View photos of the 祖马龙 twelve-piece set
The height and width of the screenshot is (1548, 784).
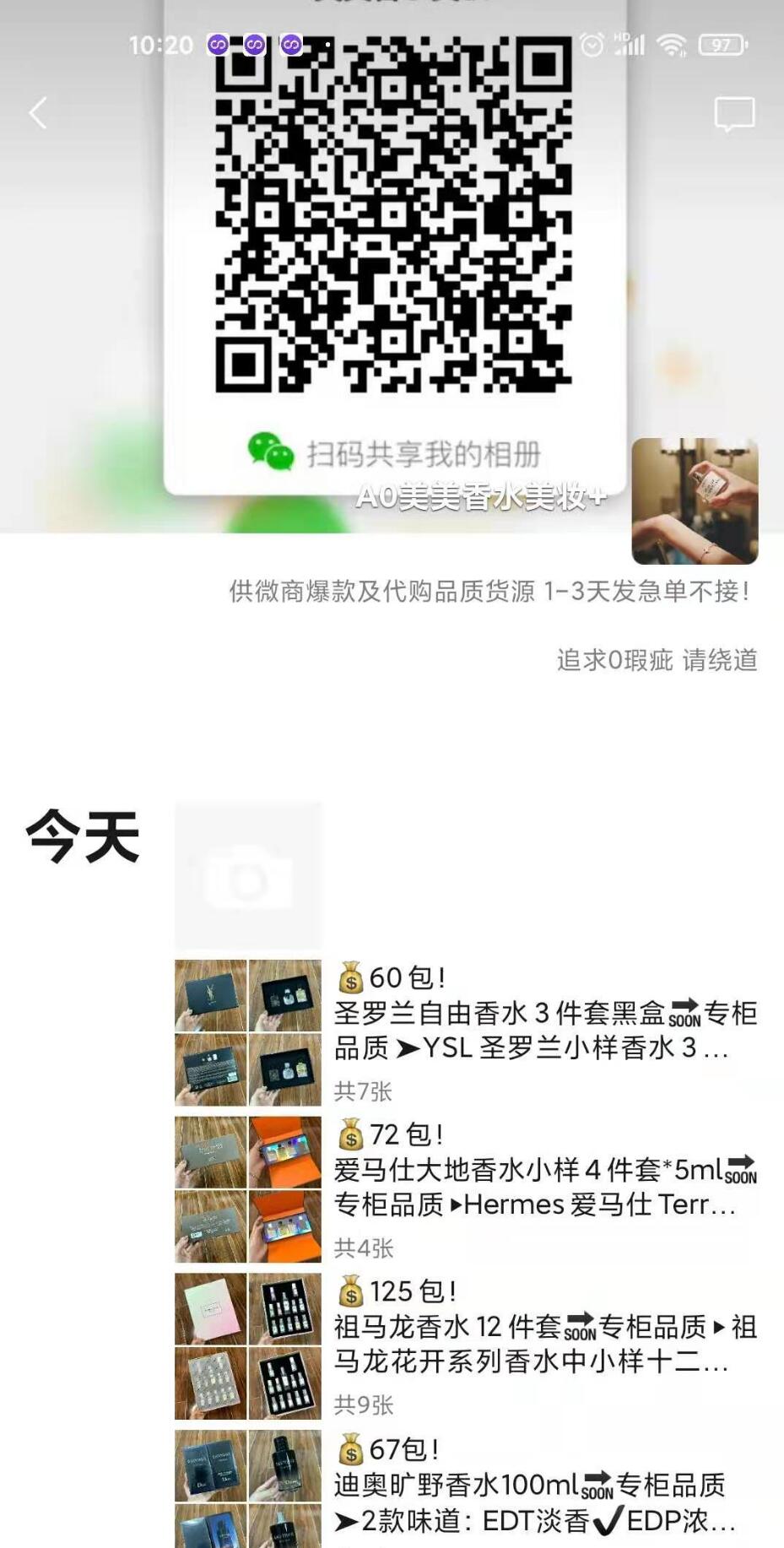tap(248, 1346)
